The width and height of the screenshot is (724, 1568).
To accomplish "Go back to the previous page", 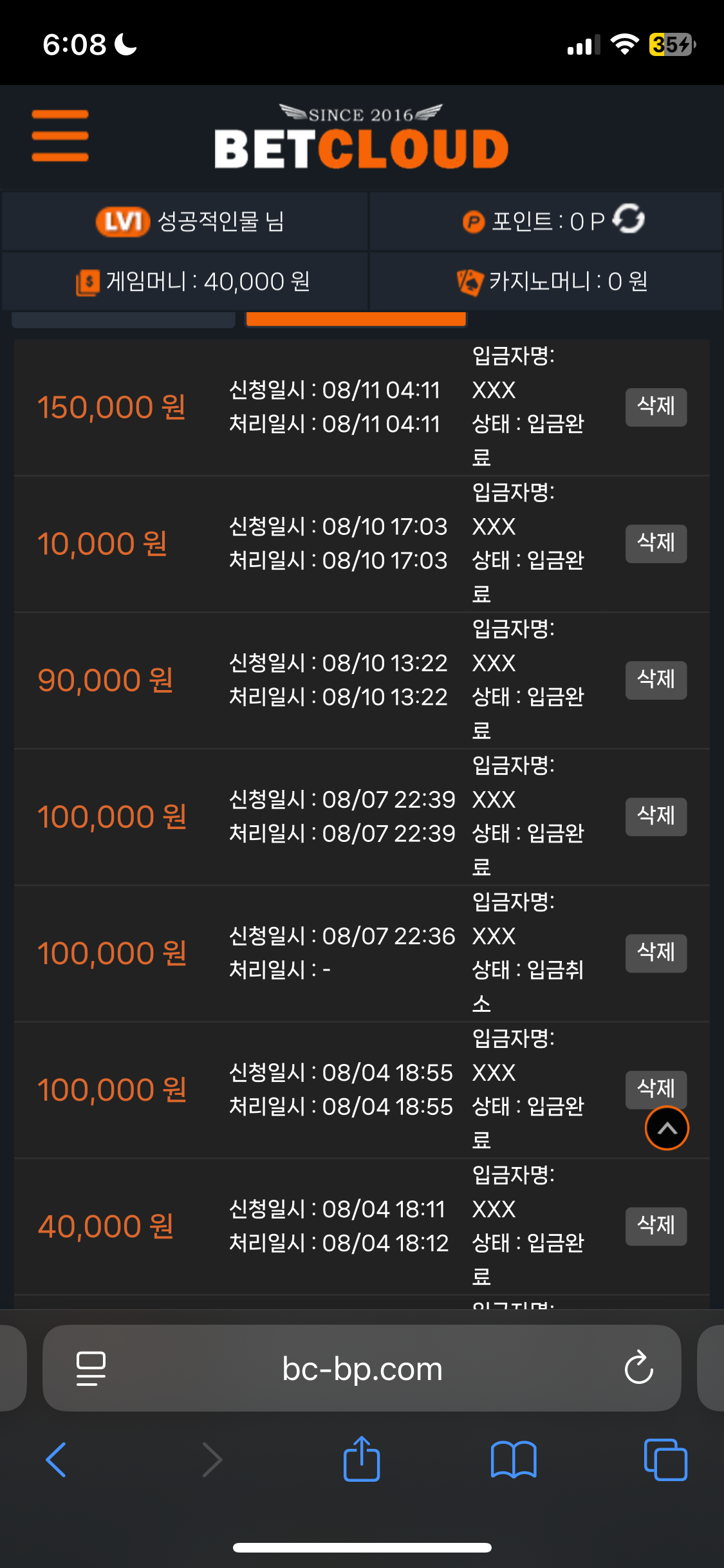I will (57, 1460).
